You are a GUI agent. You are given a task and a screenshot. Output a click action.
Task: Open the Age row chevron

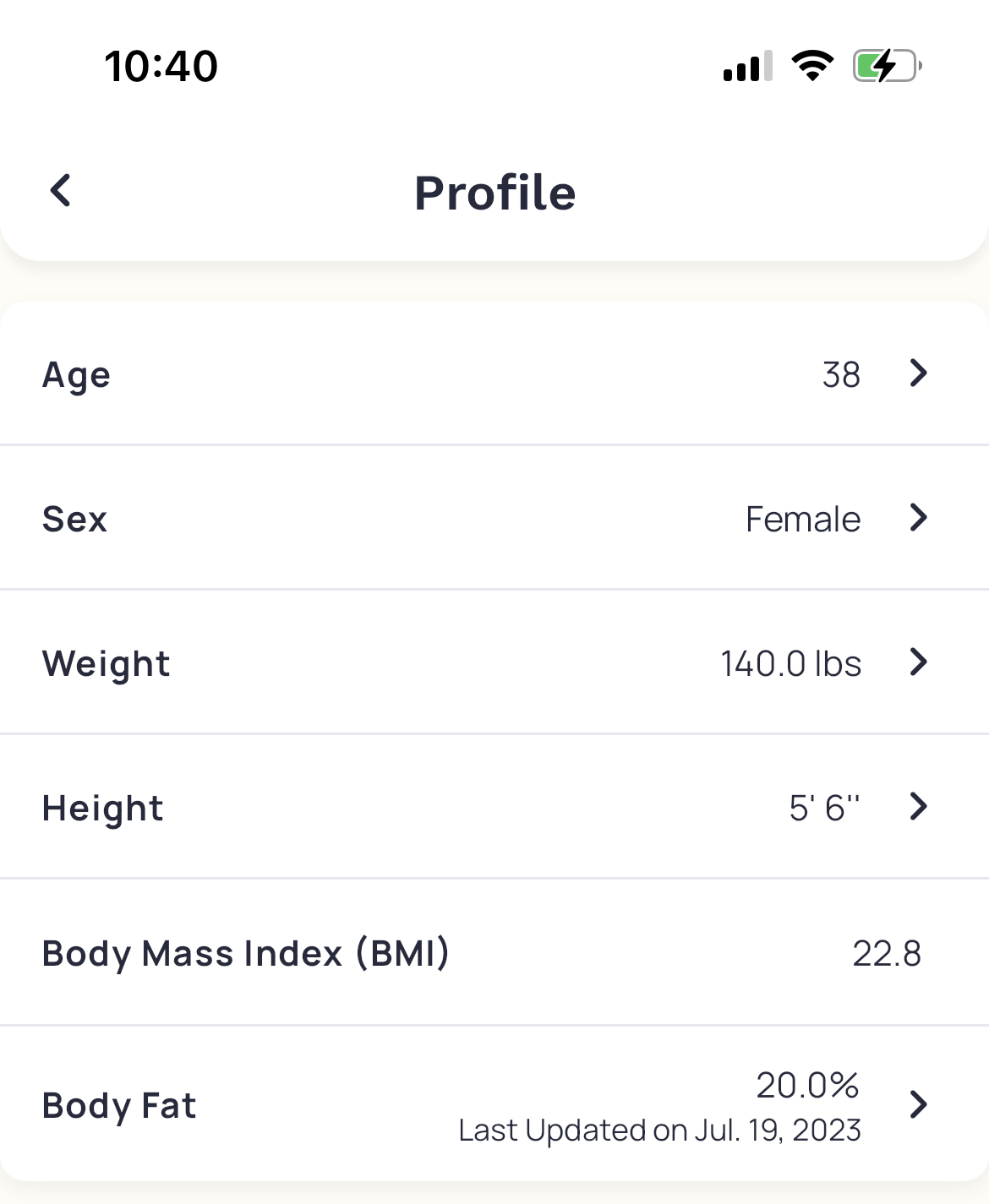918,373
